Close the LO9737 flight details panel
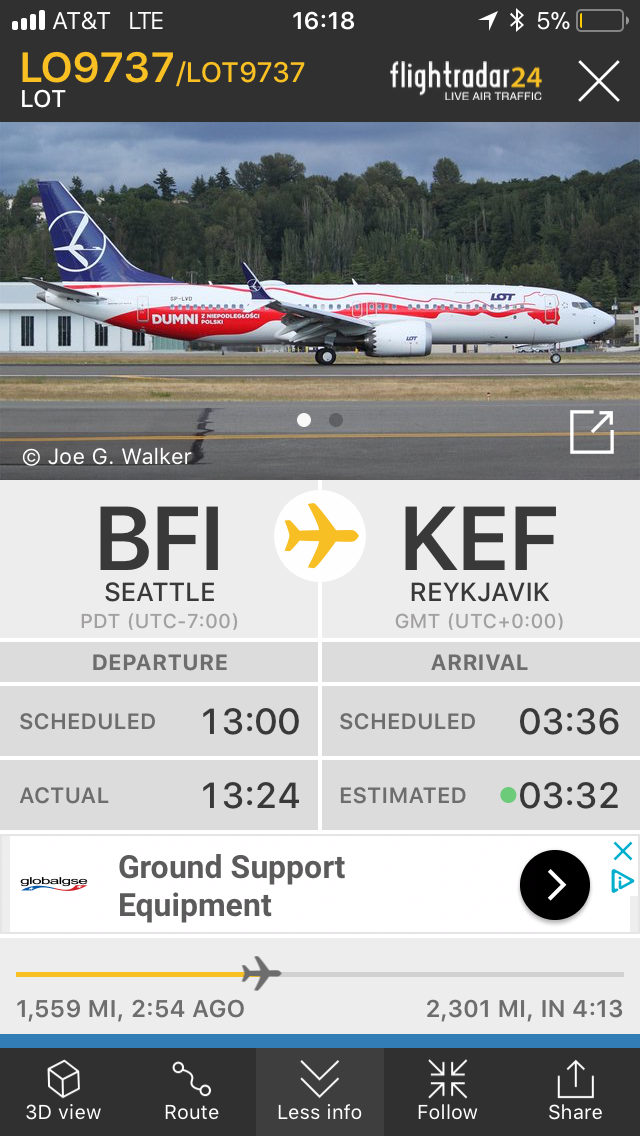 (598, 81)
